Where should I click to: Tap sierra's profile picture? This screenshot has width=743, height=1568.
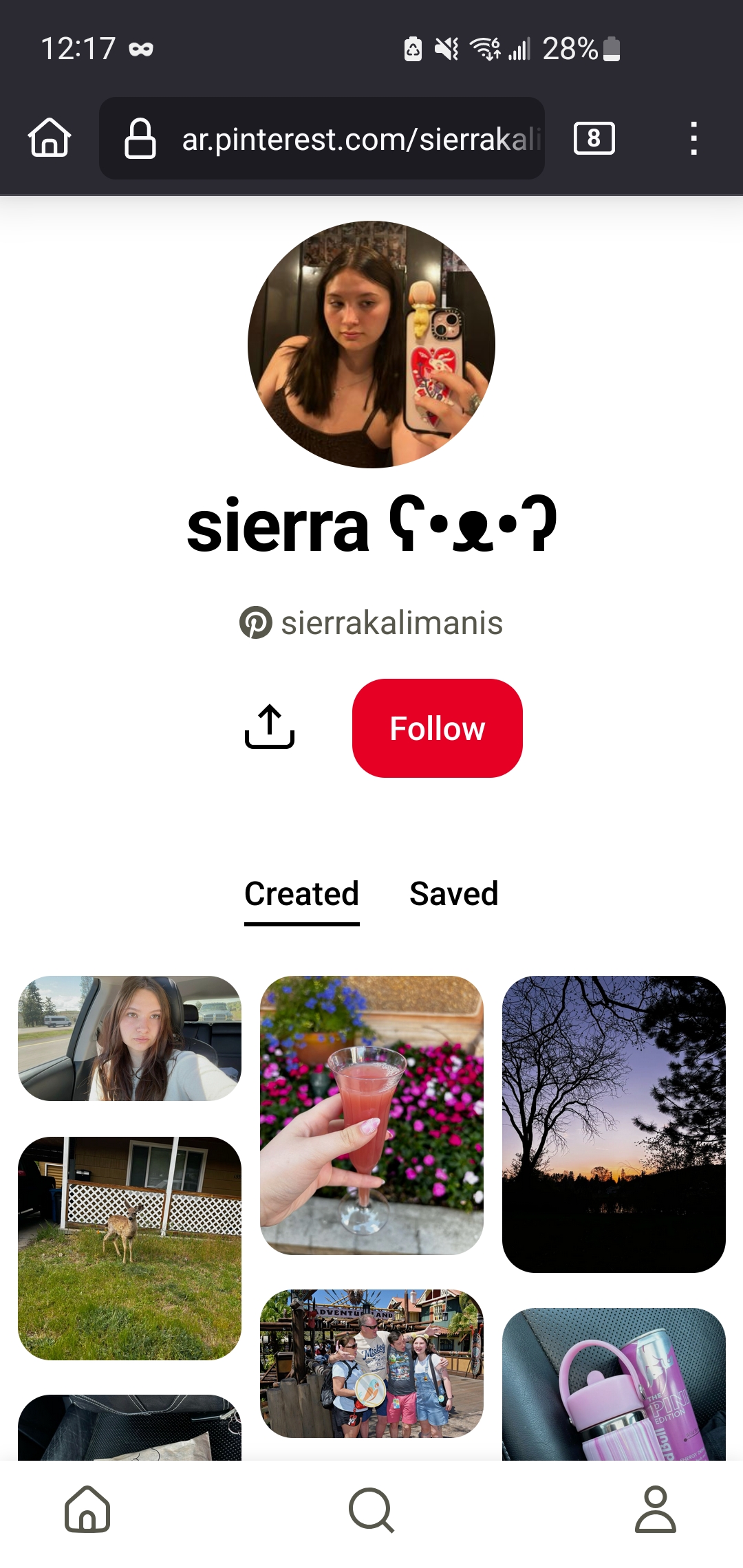click(371, 345)
